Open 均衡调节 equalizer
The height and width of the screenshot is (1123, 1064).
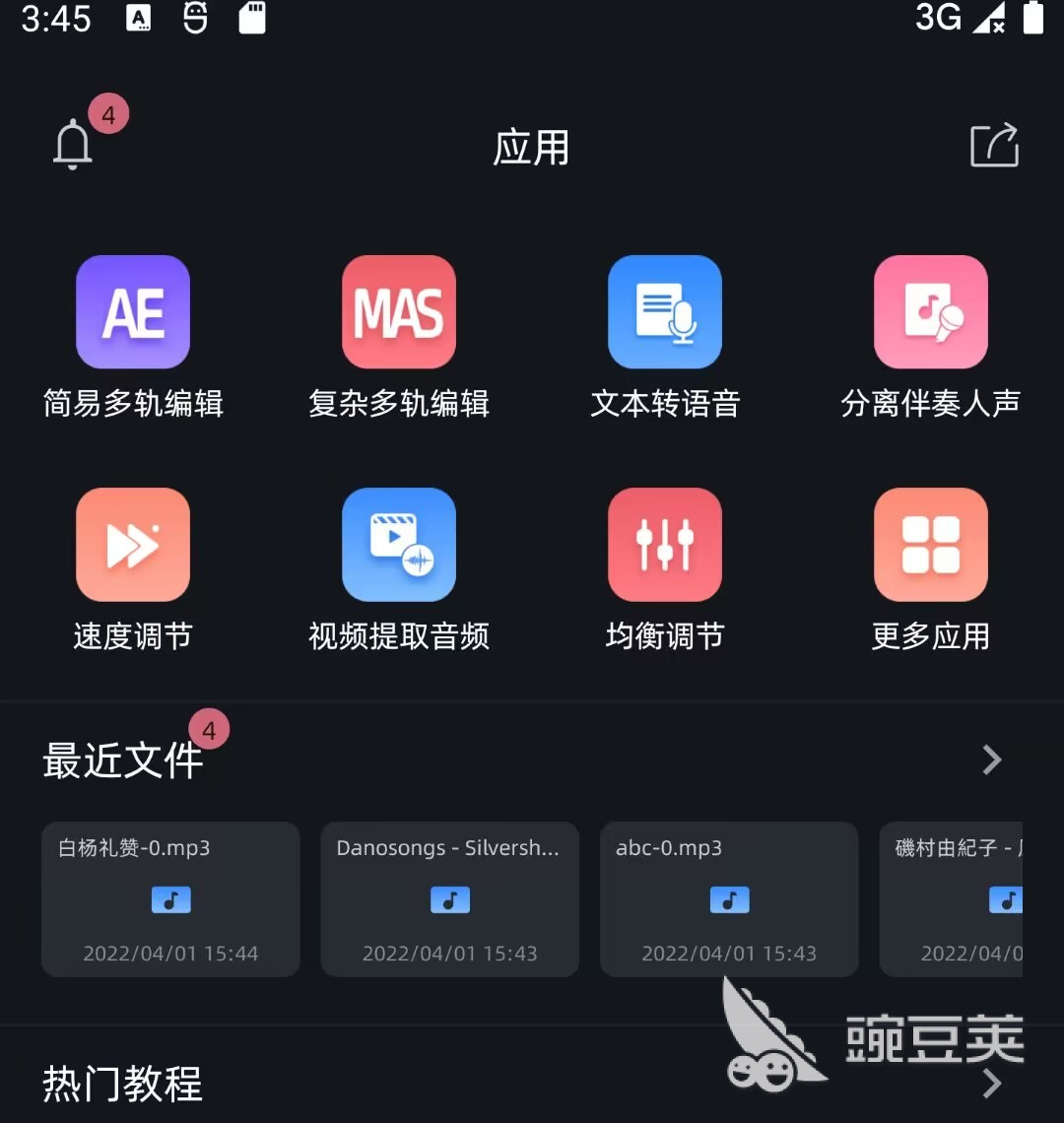click(x=665, y=545)
